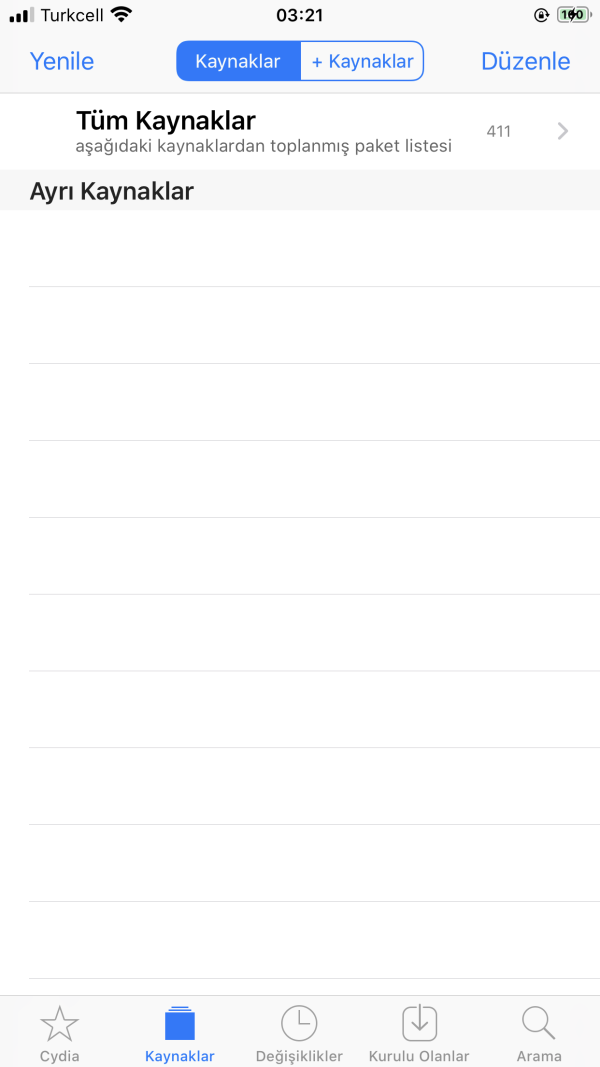Go to the Arama search tab

539,1033
